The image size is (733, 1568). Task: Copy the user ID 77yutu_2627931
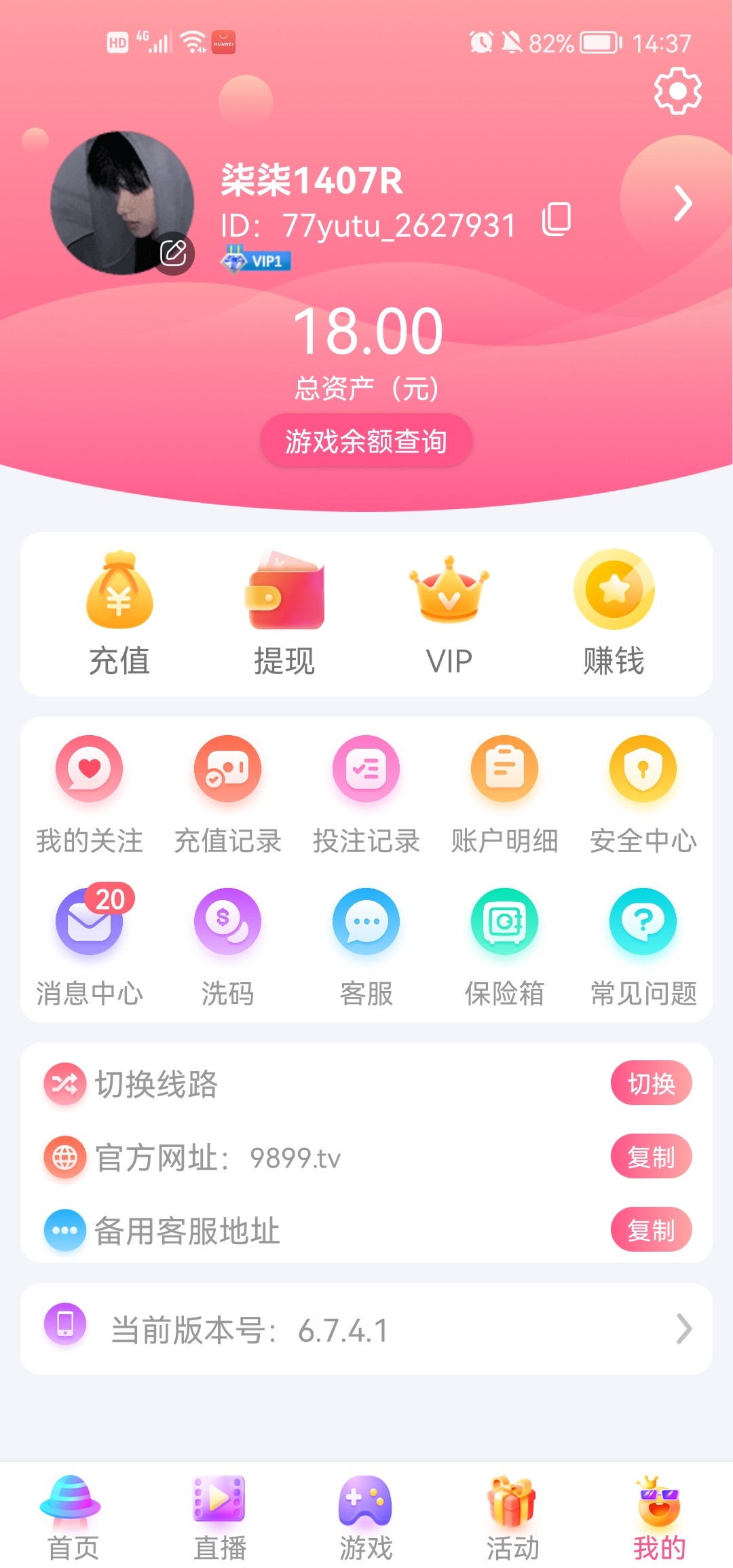(x=557, y=219)
